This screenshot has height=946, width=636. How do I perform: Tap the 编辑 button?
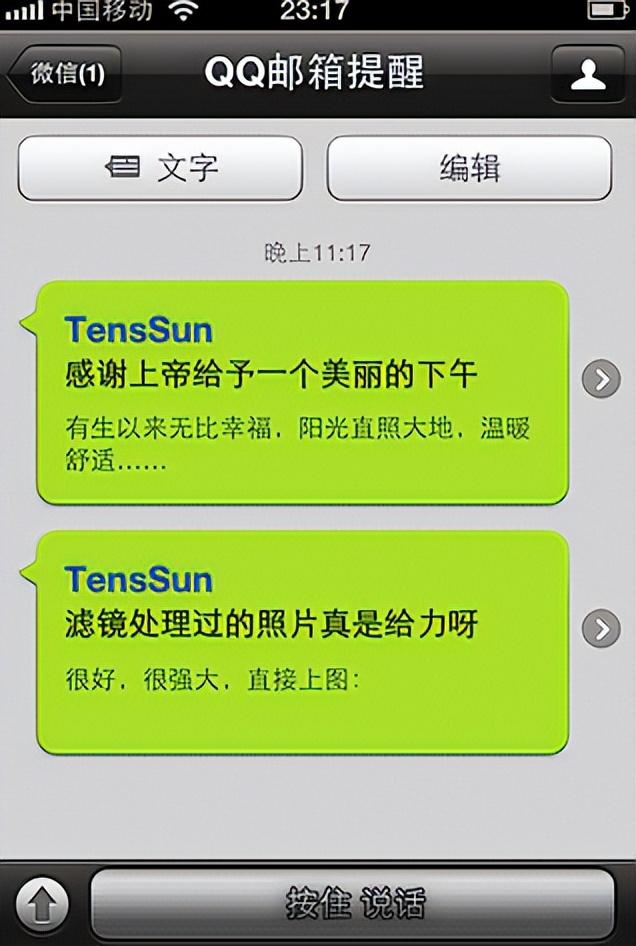469,168
